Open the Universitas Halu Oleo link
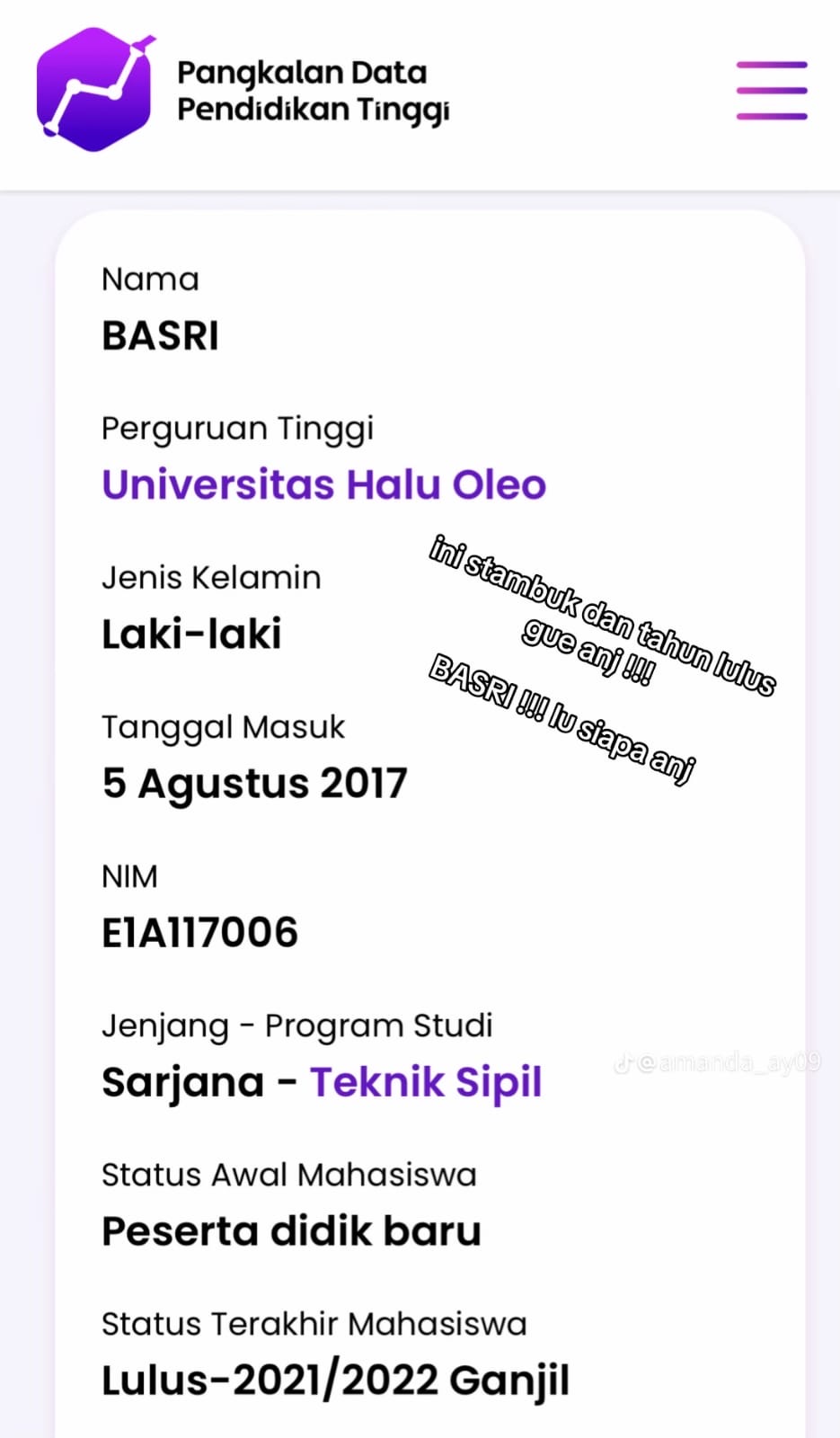Screen dimensions: 840x1438 tap(323, 484)
